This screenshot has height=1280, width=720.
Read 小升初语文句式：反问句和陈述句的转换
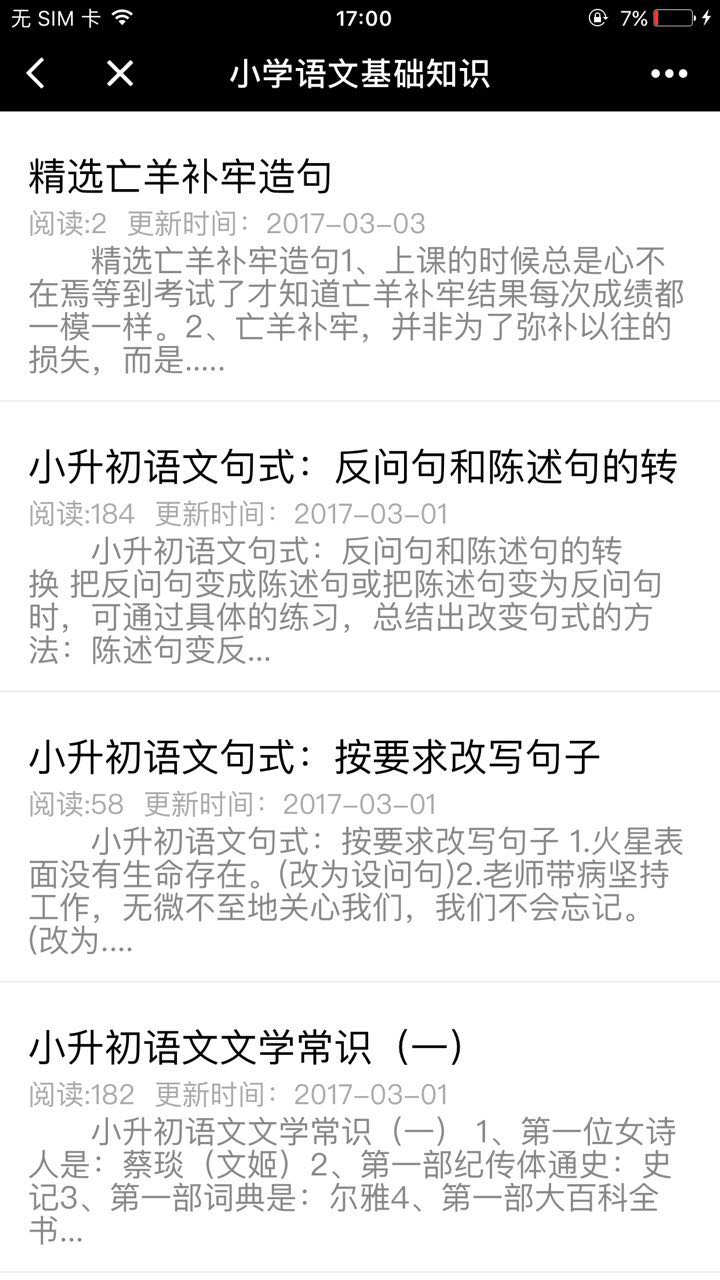(x=353, y=466)
